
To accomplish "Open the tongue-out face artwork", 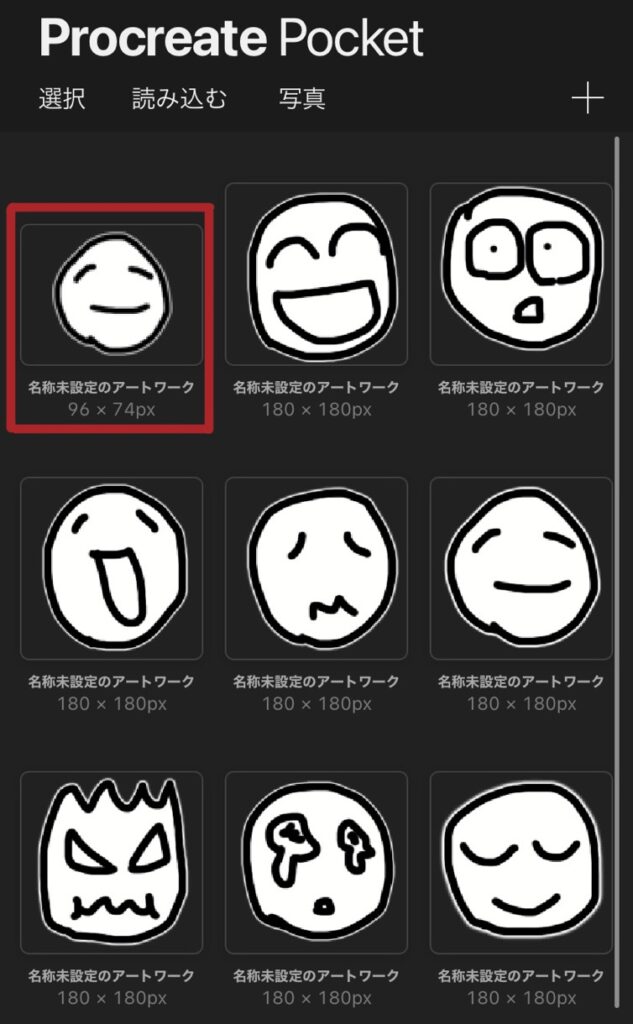I will 112,568.
